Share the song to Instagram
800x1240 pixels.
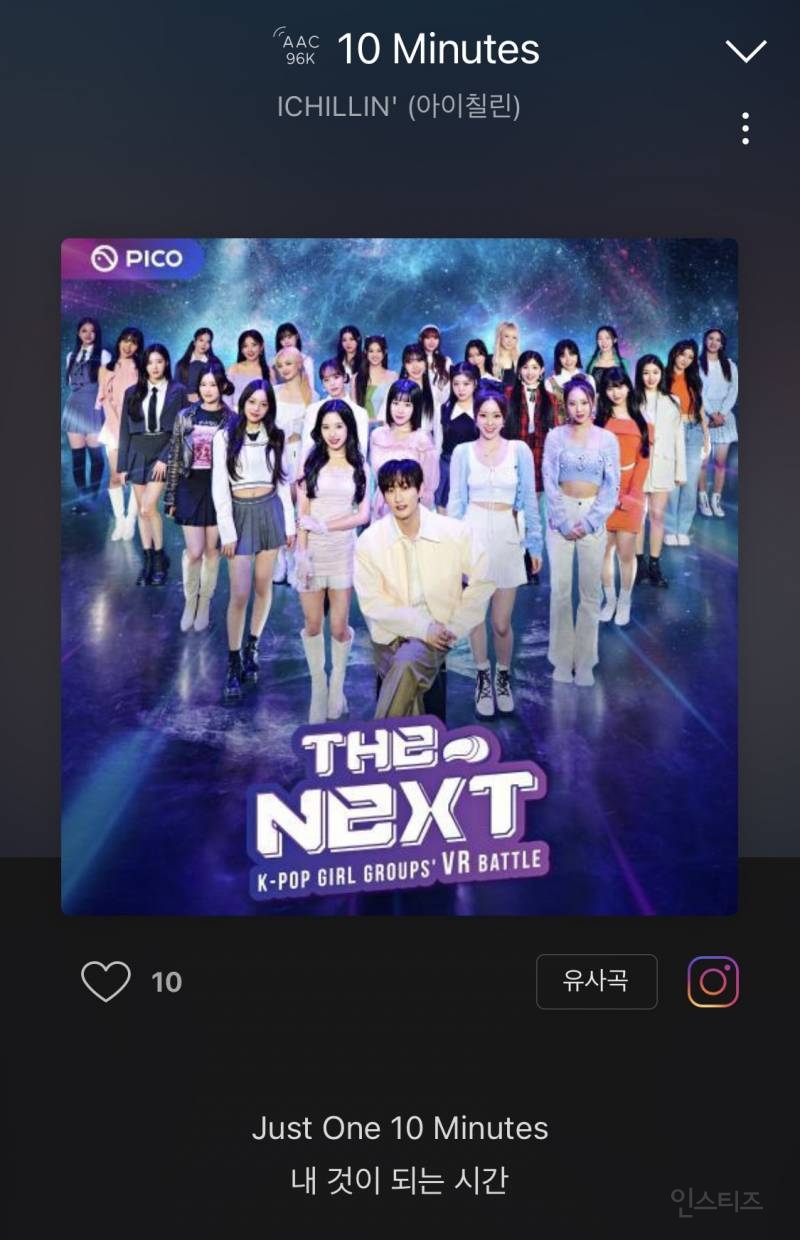pyautogui.click(x=713, y=981)
